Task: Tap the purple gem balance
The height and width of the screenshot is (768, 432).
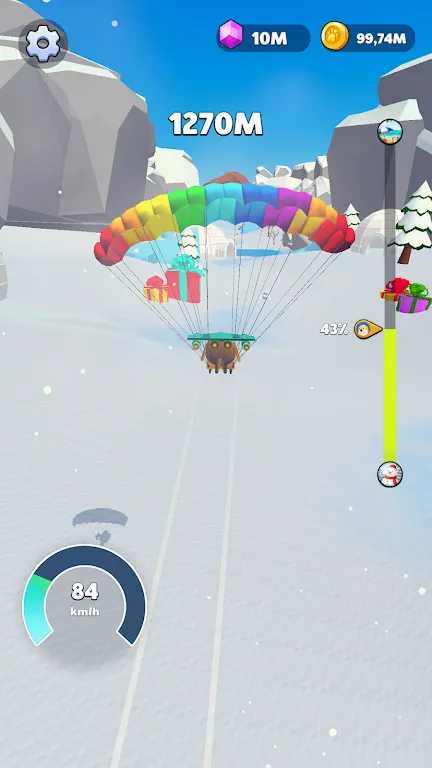Action: 264,37
